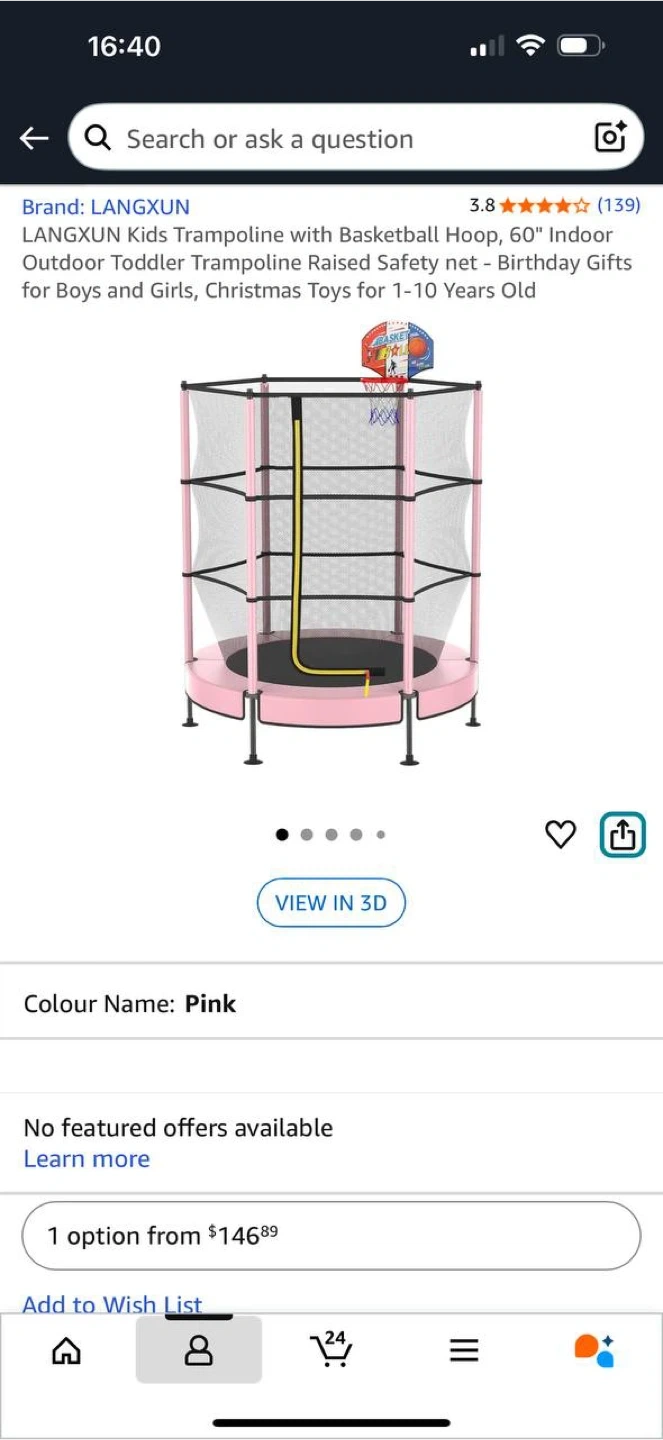View the 139 customer ratings
The image size is (663, 1440).
[618, 205]
